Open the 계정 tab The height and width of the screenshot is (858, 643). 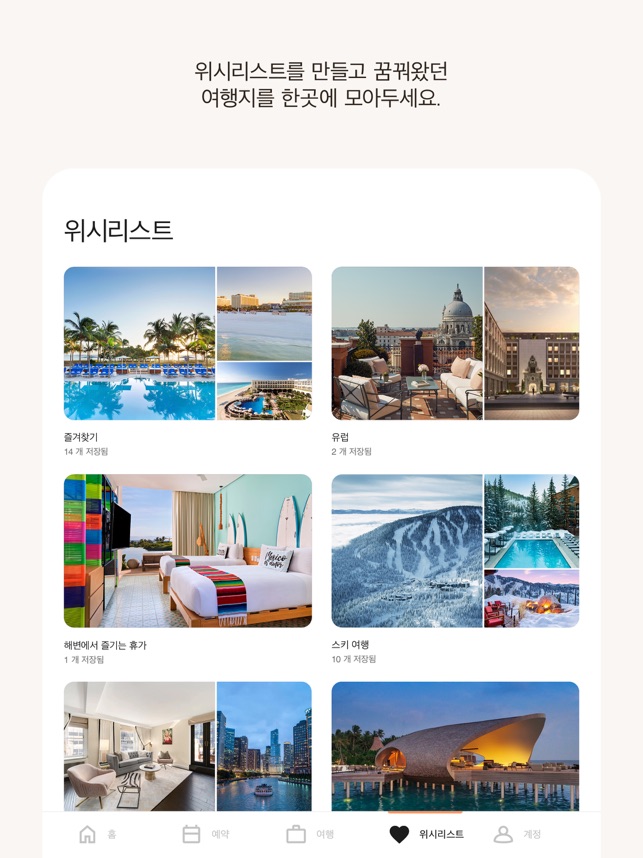[x=517, y=834]
